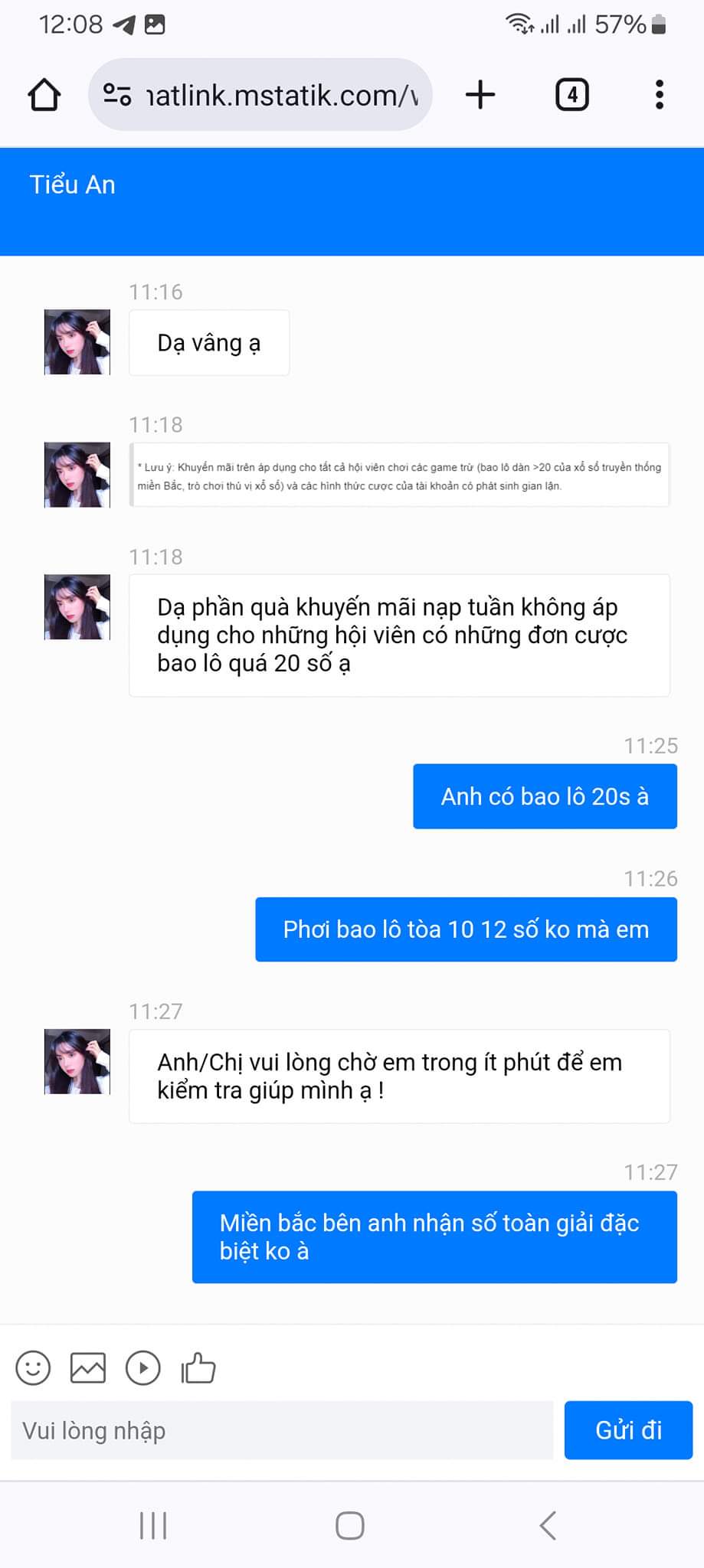Tap the 'Gửi đi' send button
The width and height of the screenshot is (704, 1568).
click(x=628, y=1430)
